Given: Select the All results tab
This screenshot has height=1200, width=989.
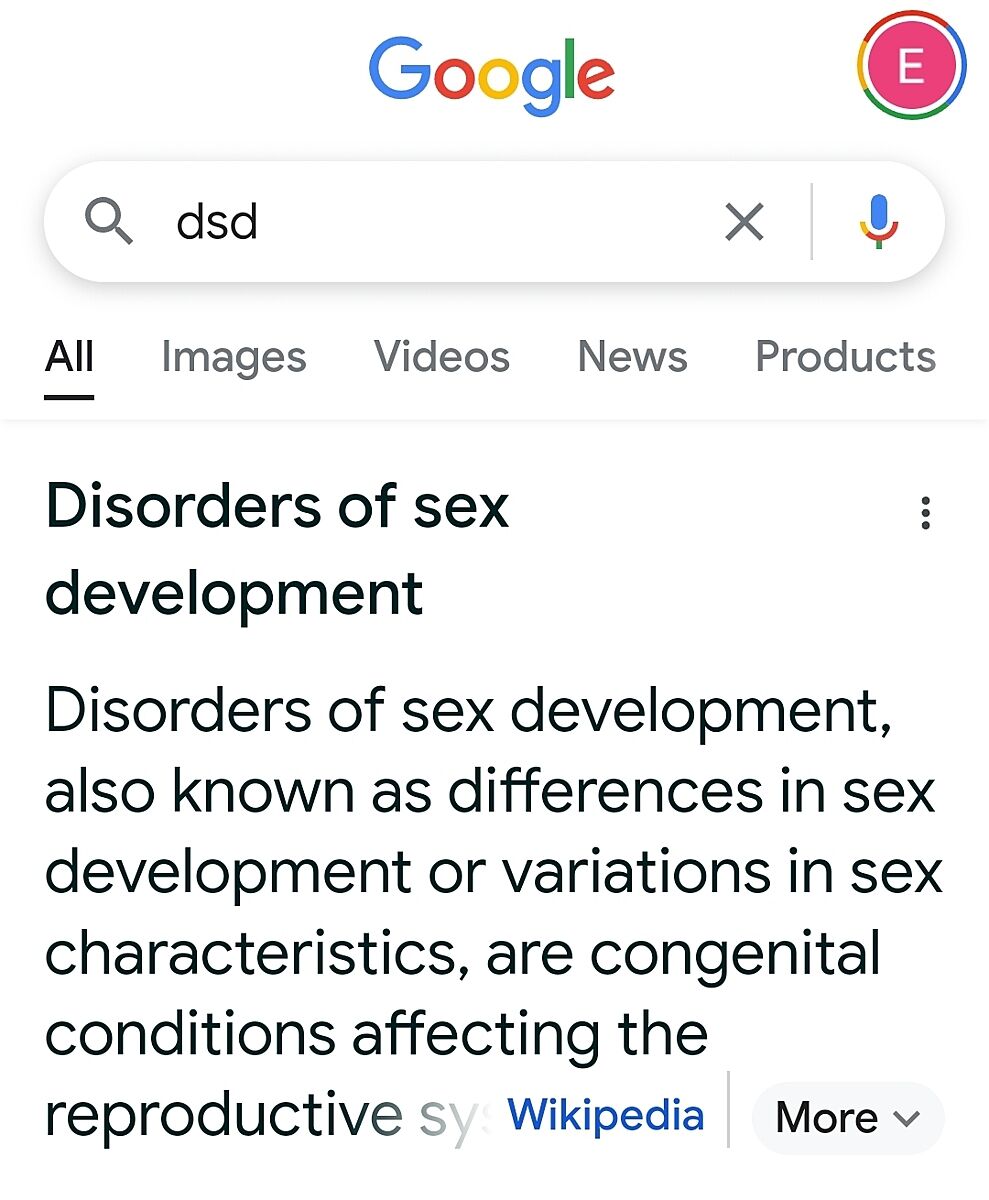Looking at the screenshot, I should tap(69, 357).
